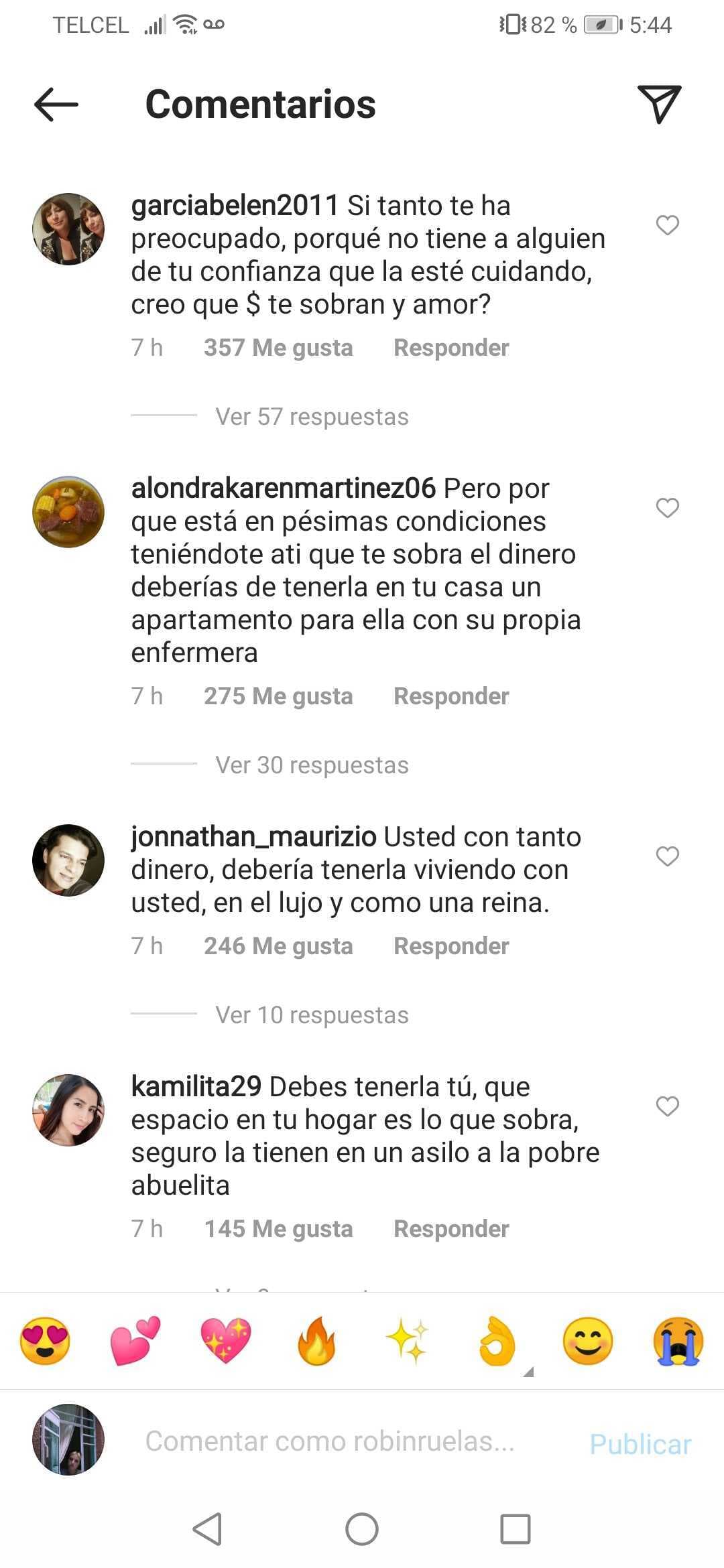The width and height of the screenshot is (724, 1568).
Task: Like alondrakarenmartinez06's comment
Action: (x=667, y=508)
